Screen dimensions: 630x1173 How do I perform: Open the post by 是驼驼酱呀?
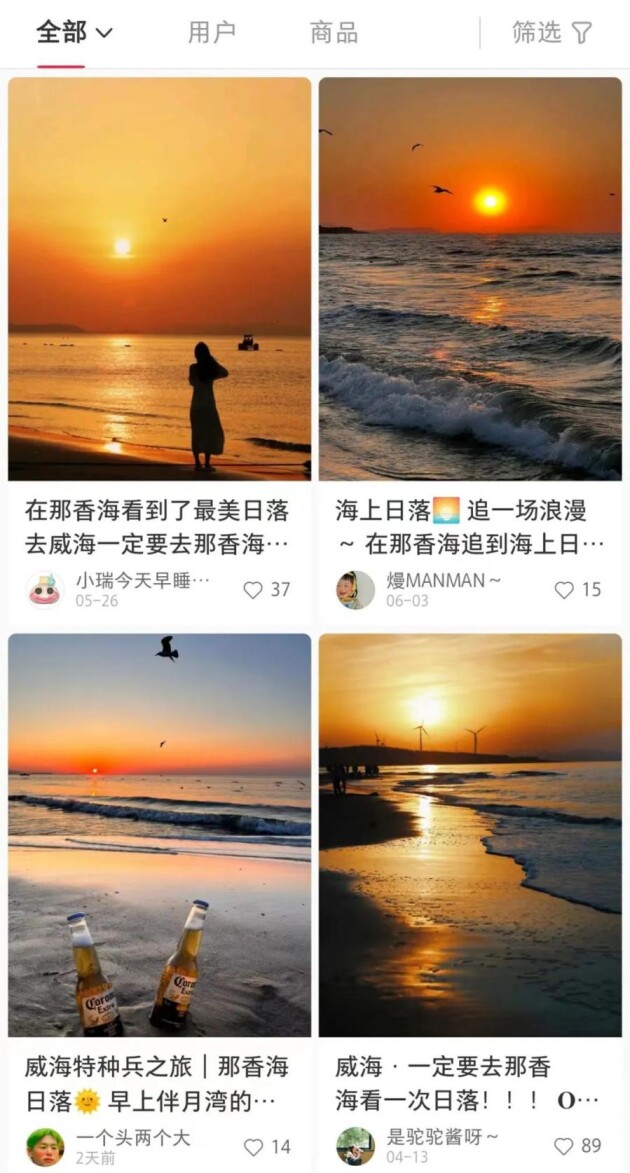[x=470, y=835]
